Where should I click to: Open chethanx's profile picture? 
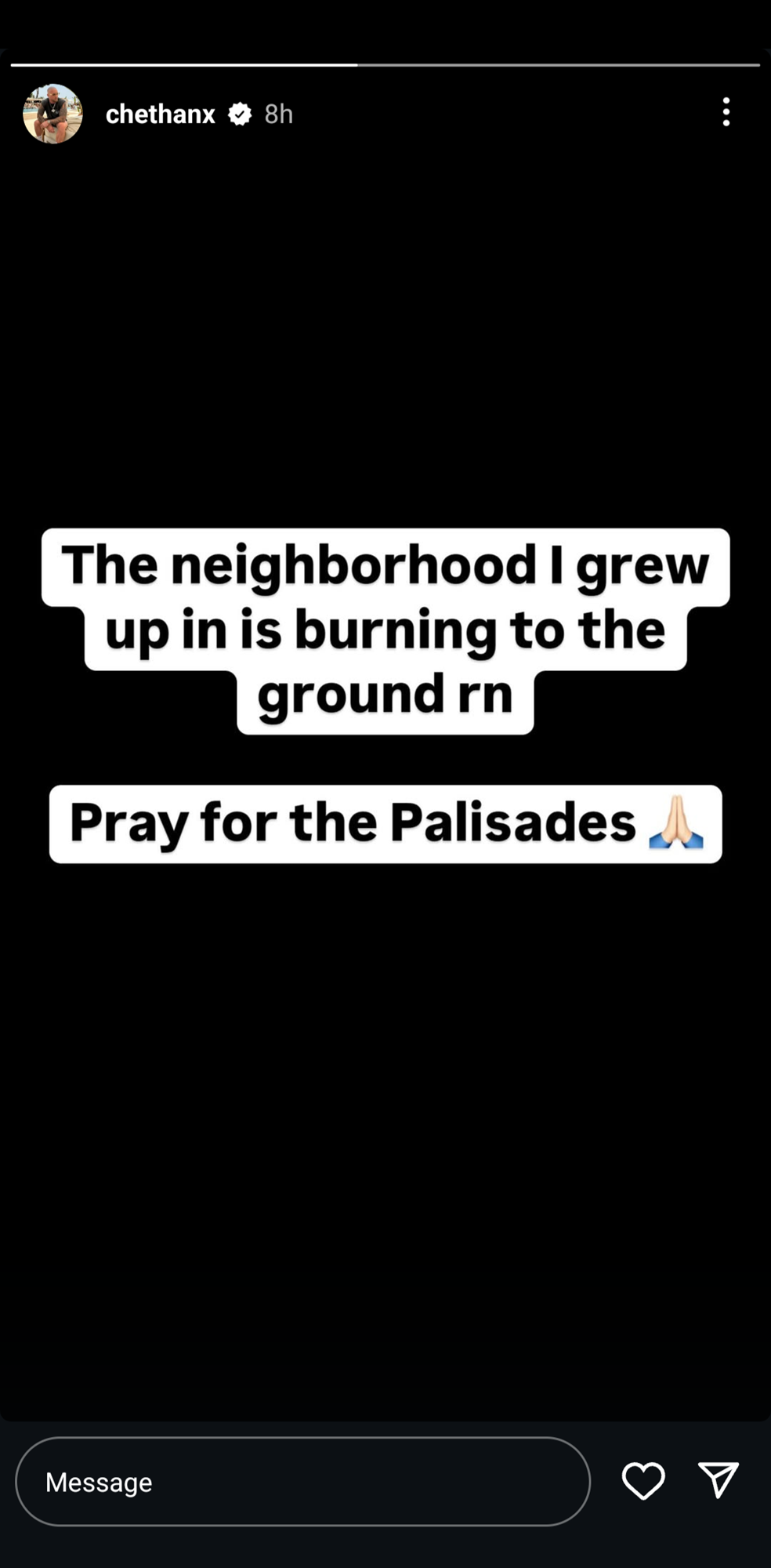click(52, 114)
